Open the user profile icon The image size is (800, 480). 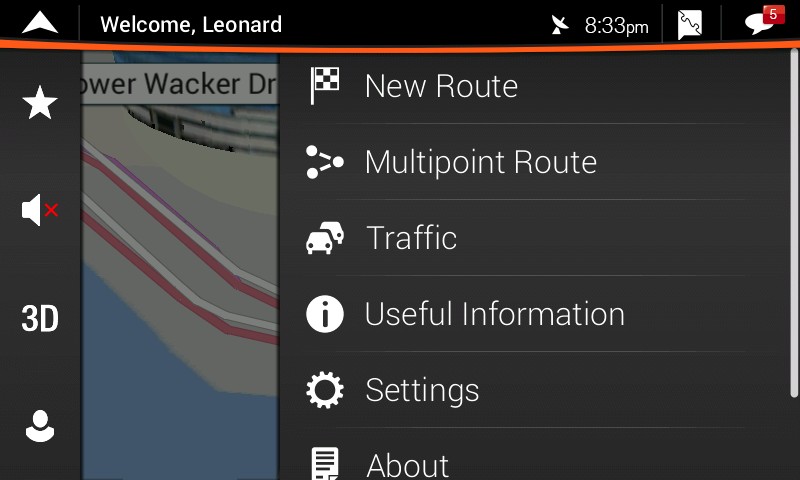(x=40, y=427)
